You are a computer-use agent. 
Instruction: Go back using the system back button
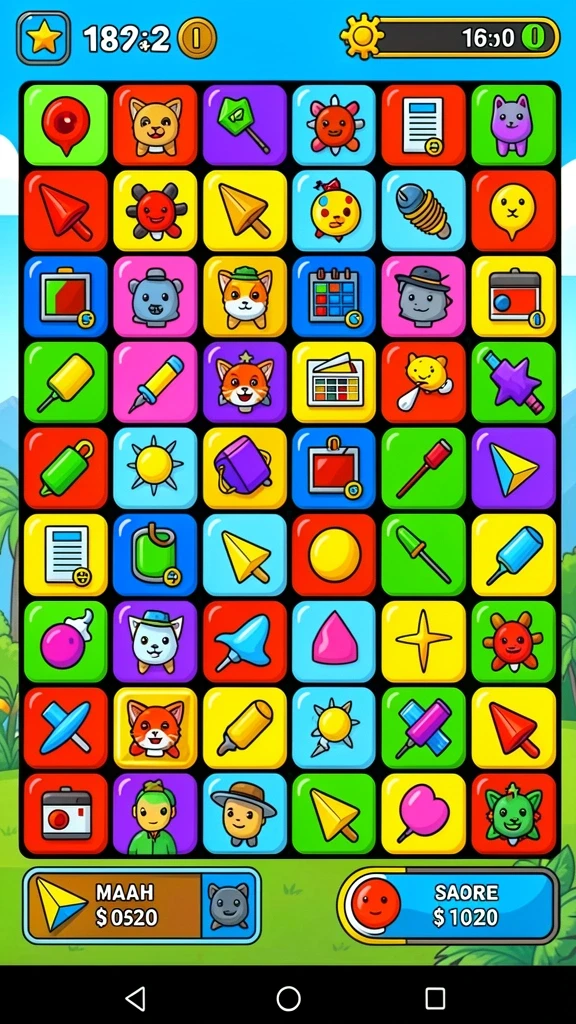pos(135,999)
